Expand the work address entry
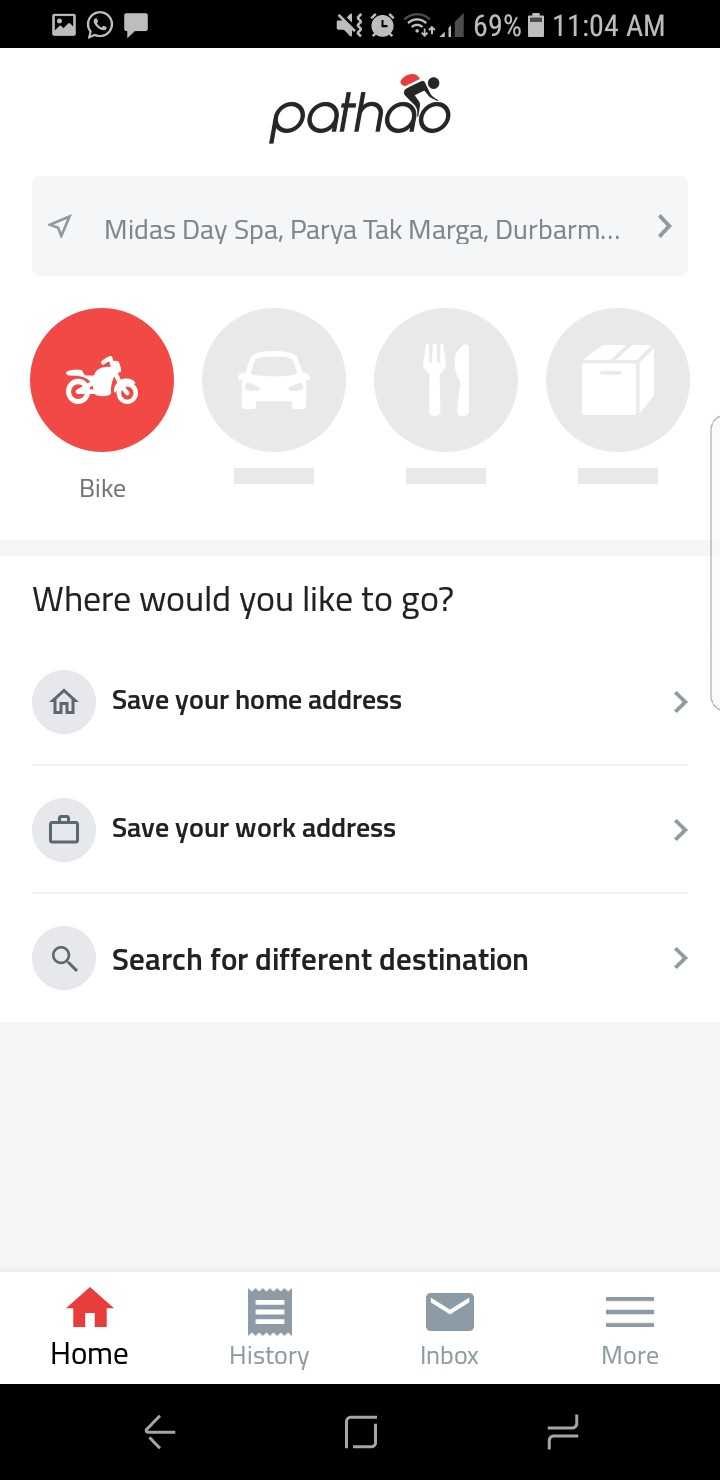The image size is (720, 1480). click(x=680, y=829)
